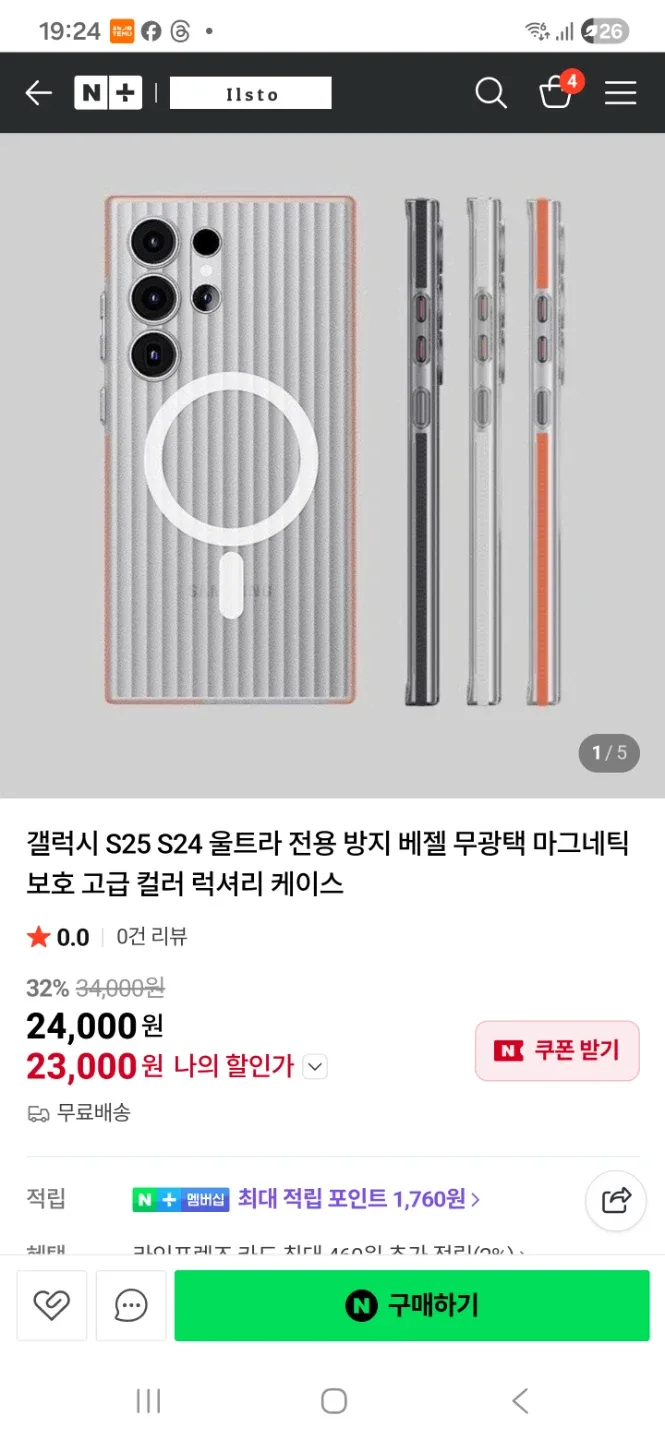Open the Ilsto store page
665x1440 pixels.
coord(250,94)
